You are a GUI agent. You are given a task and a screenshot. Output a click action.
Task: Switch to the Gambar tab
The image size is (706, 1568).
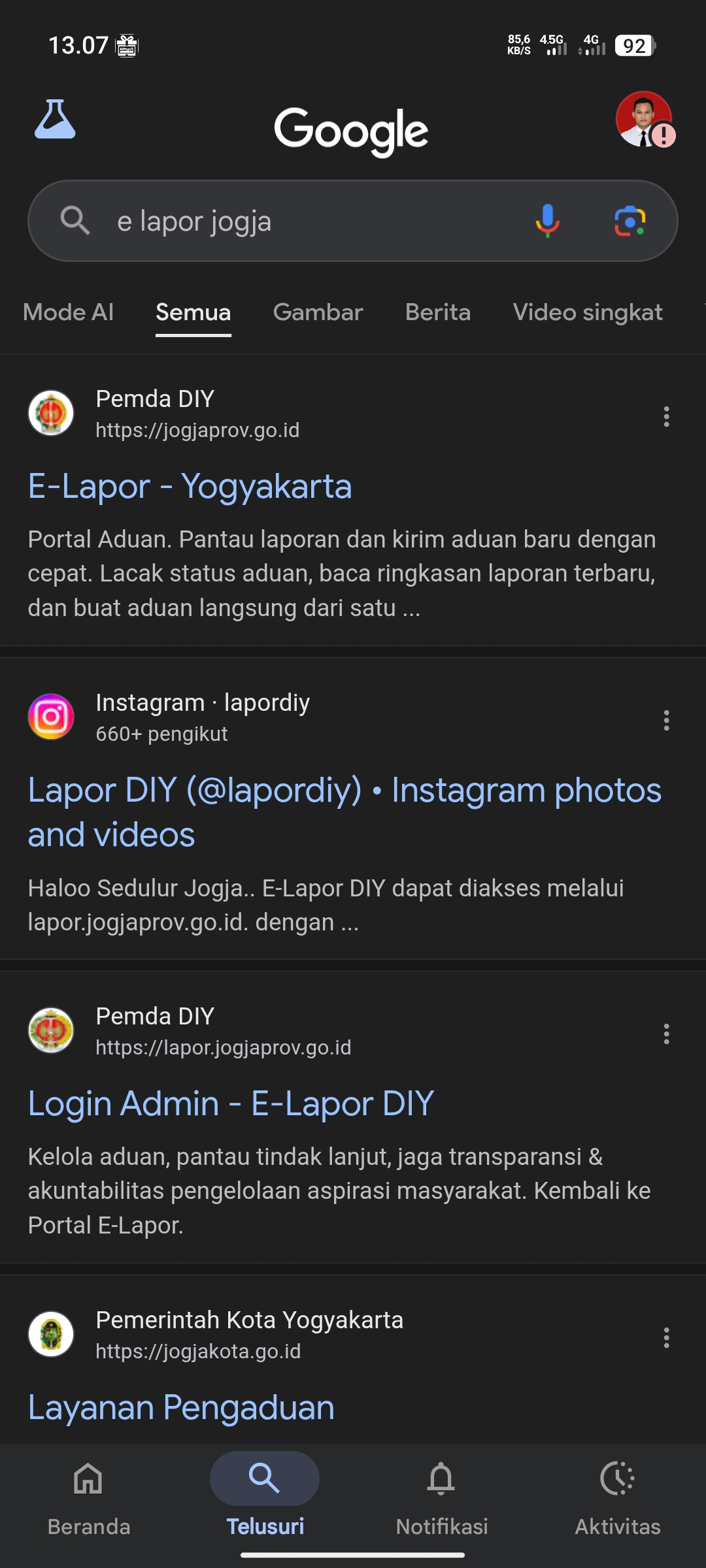click(x=318, y=312)
